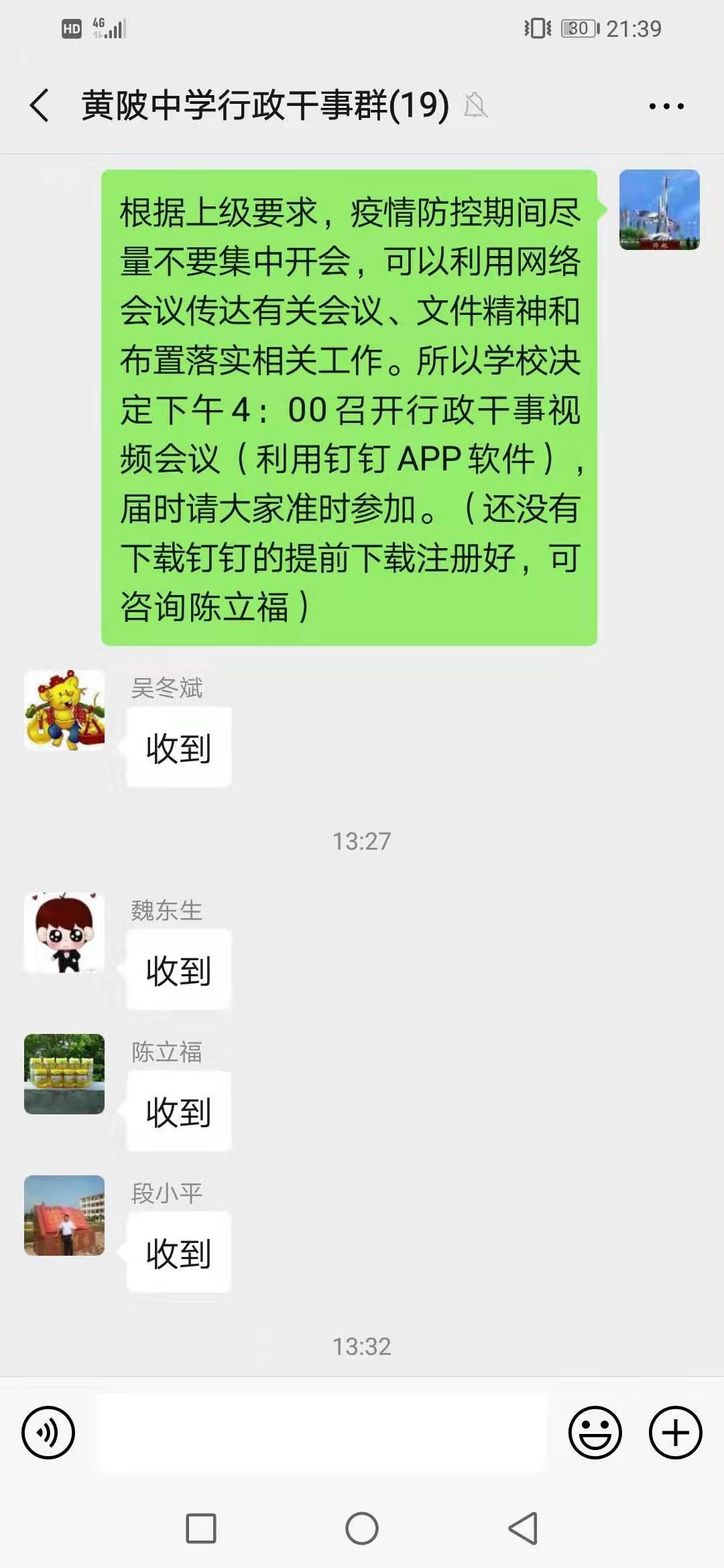Viewport: 724px width, 1568px height.
Task: Tap the message text input field
Action: (322, 1433)
